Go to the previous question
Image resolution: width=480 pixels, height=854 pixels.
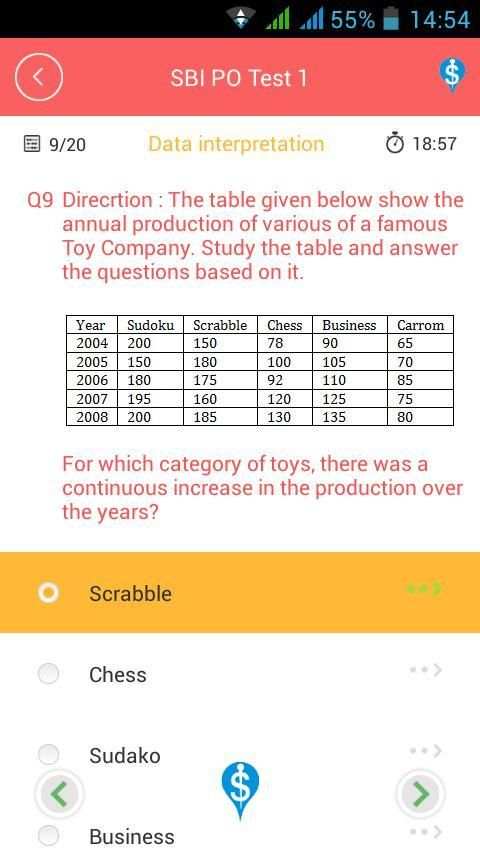60,794
